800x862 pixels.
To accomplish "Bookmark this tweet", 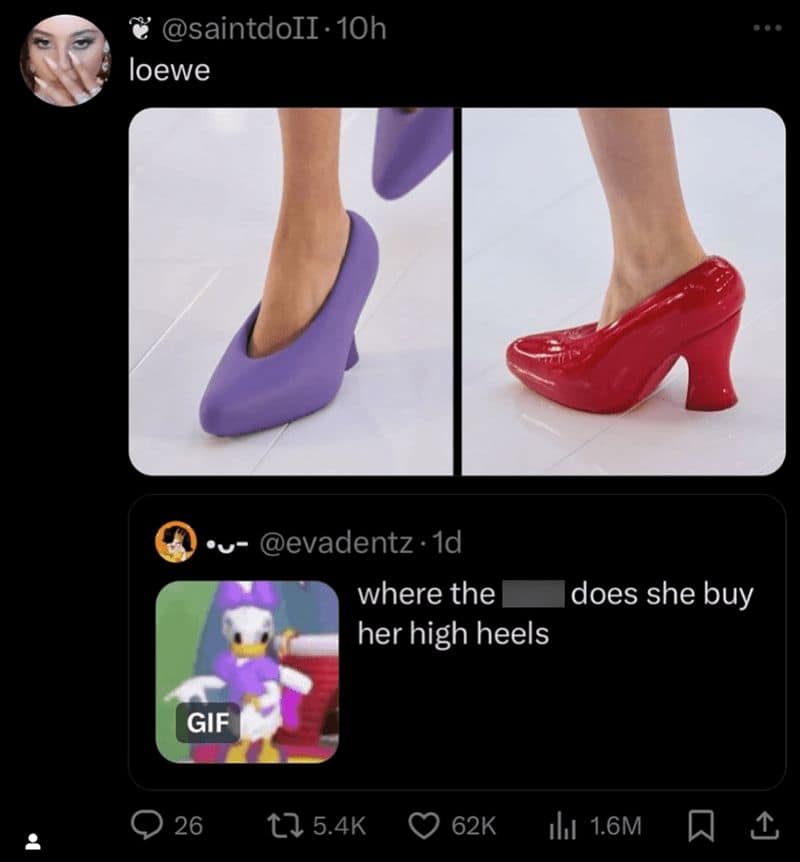I will point(698,825).
